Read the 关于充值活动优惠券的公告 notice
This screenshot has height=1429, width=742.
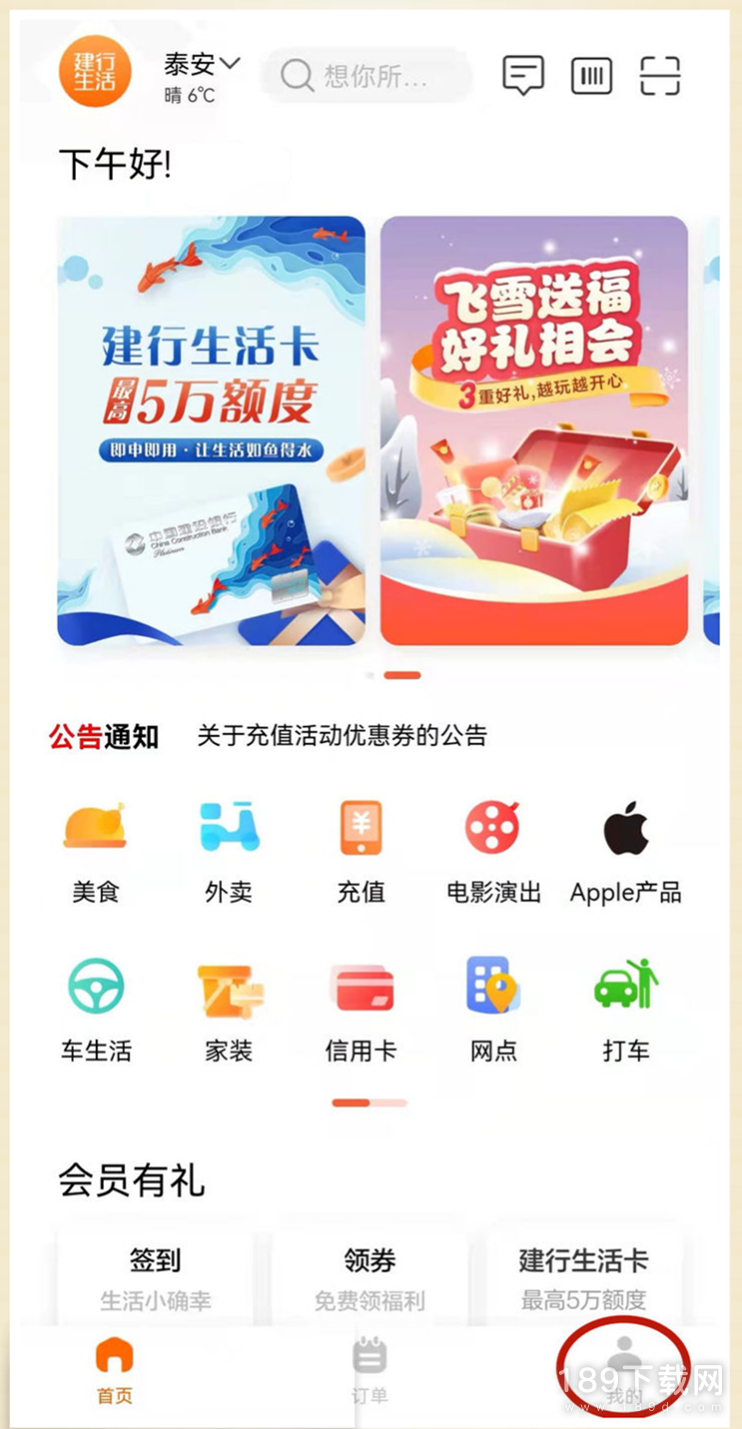point(342,737)
